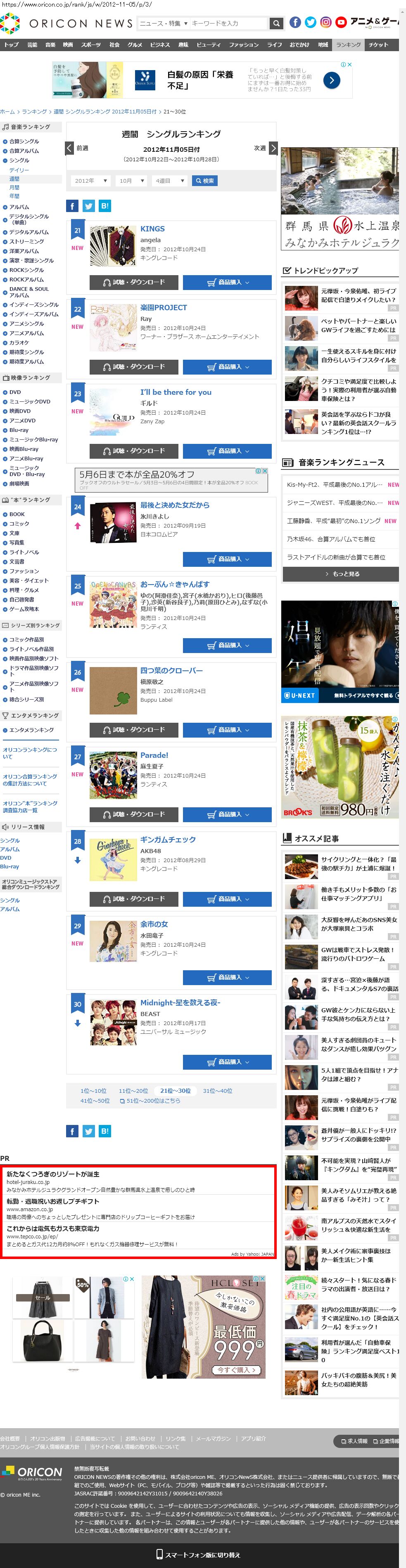The height and width of the screenshot is (1568, 406).
Task: Select デイリー in the sidebar ranking menu
Action: tap(19, 170)
